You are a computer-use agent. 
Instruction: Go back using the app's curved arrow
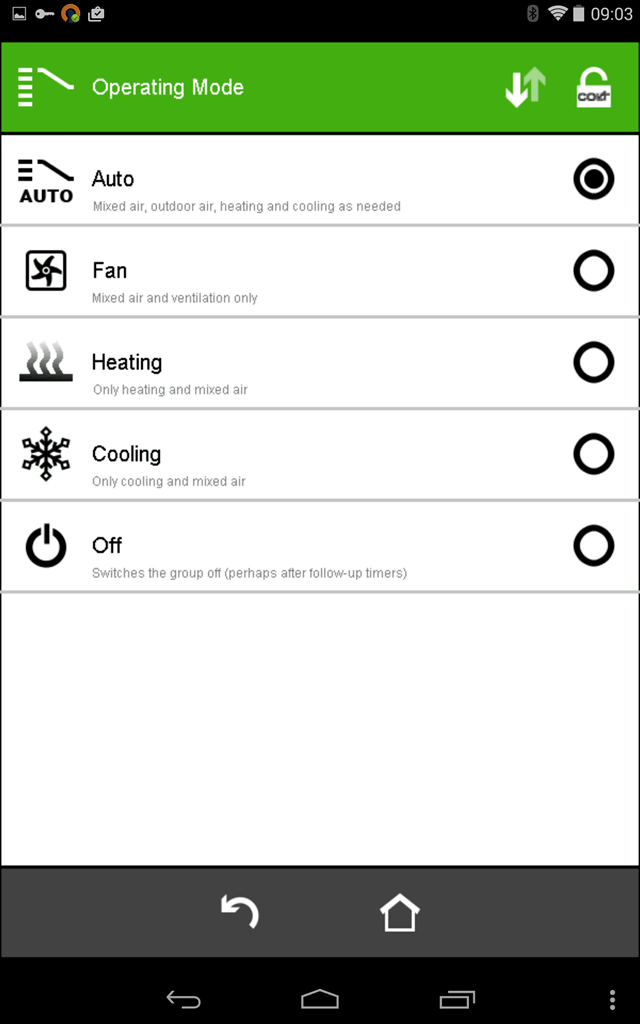click(240, 912)
